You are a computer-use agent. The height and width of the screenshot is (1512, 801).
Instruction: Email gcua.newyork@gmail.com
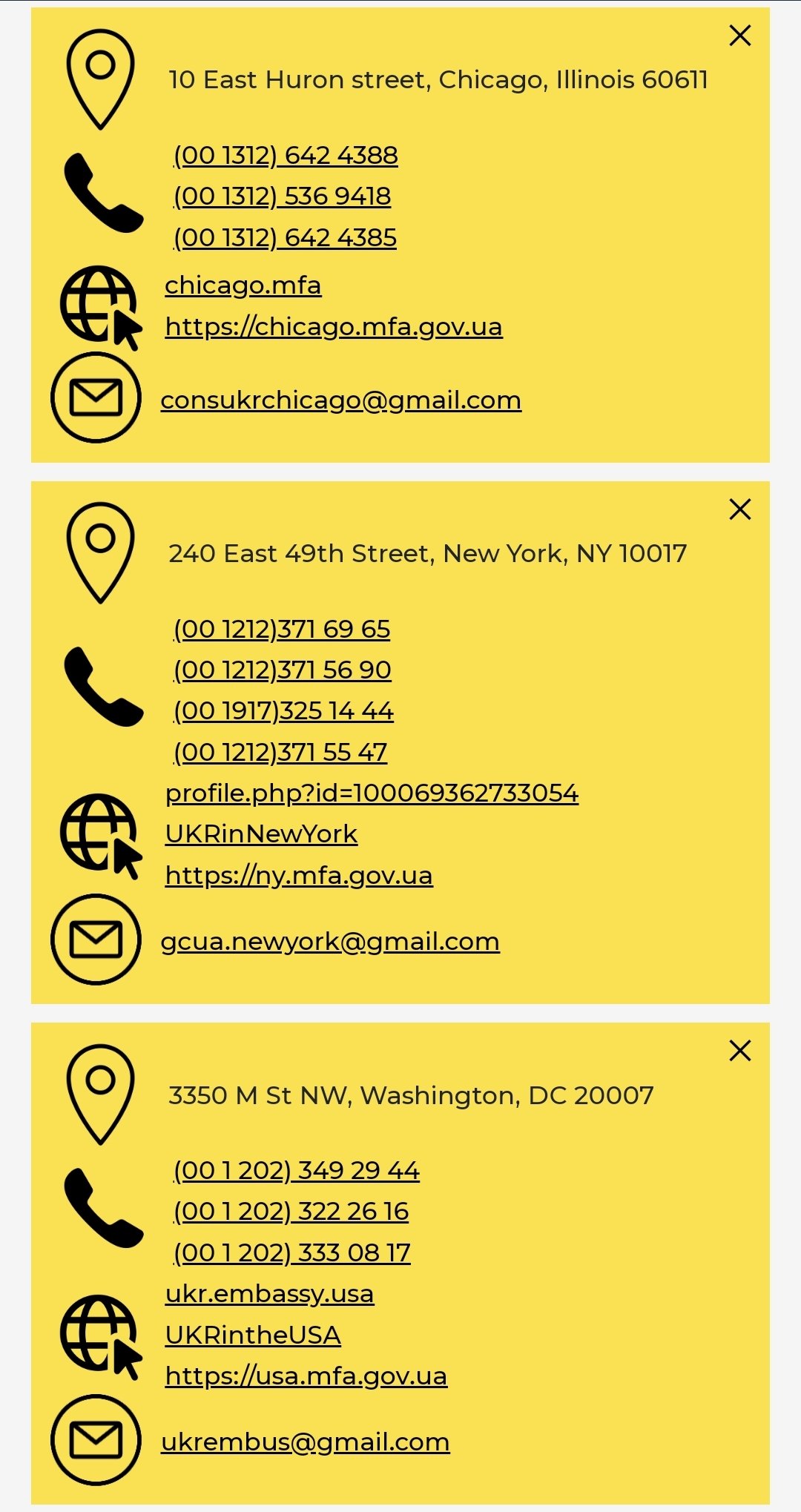tap(330, 942)
